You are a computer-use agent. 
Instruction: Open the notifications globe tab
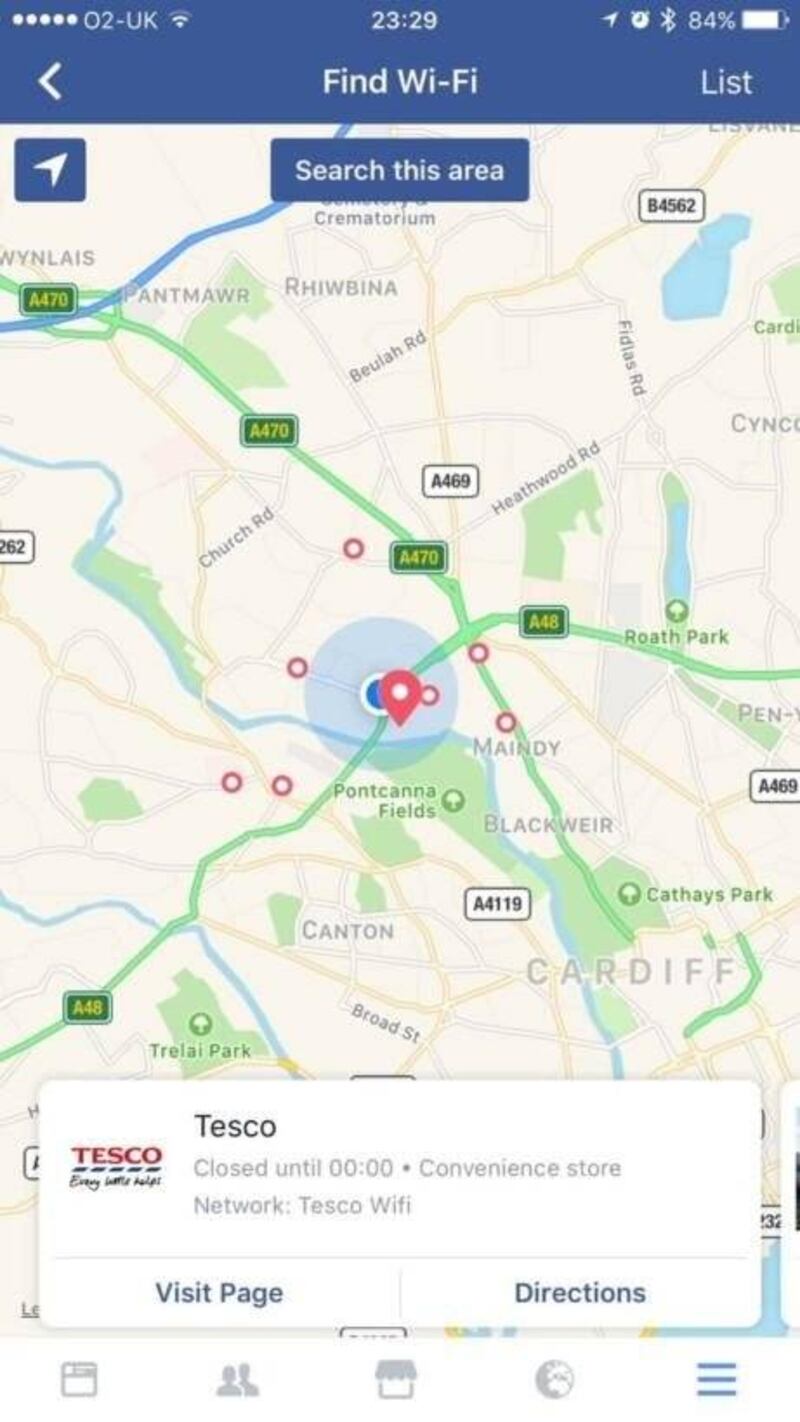[x=555, y=1380]
